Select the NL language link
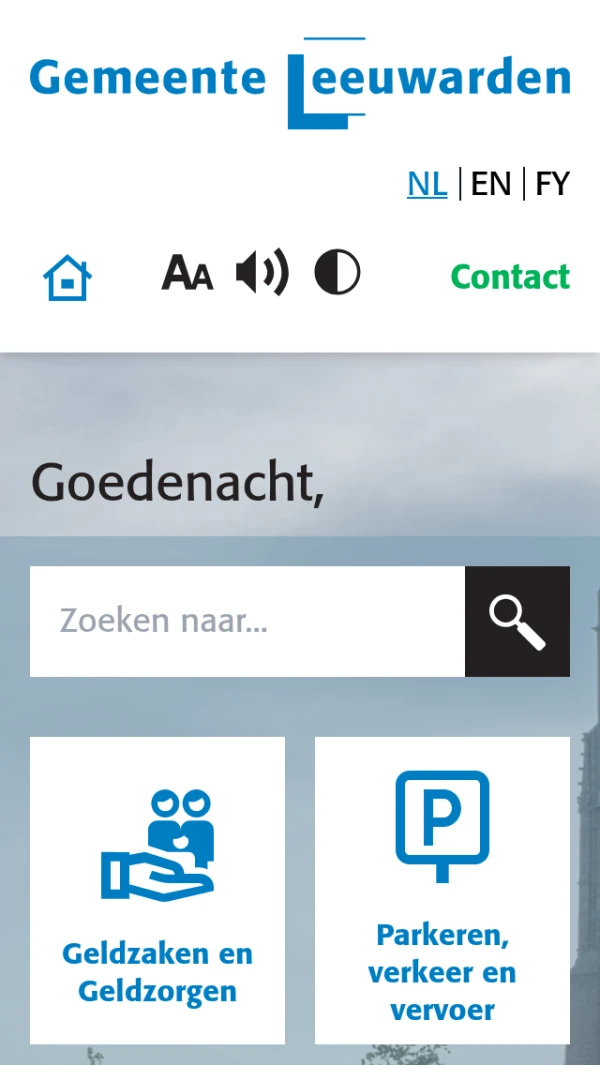Image resolution: width=600 pixels, height=1065 pixels. pos(427,184)
